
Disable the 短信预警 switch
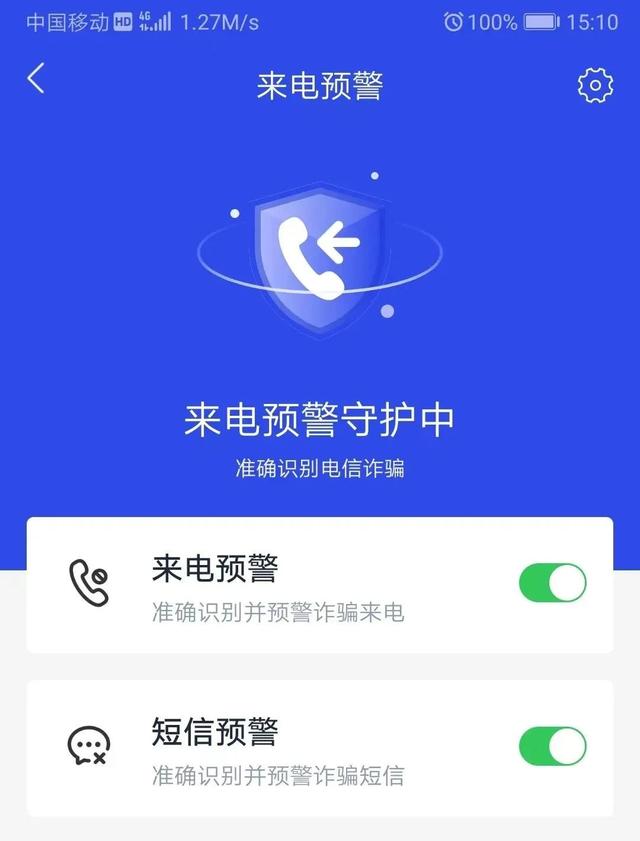coord(552,746)
